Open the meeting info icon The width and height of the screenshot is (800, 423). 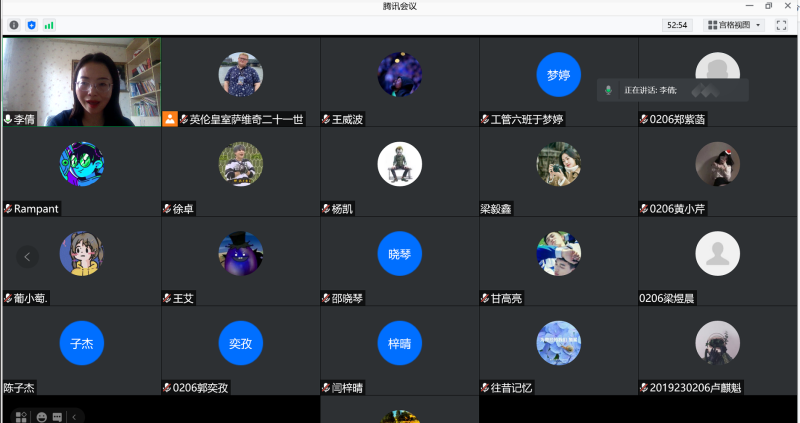pyautogui.click(x=14, y=24)
